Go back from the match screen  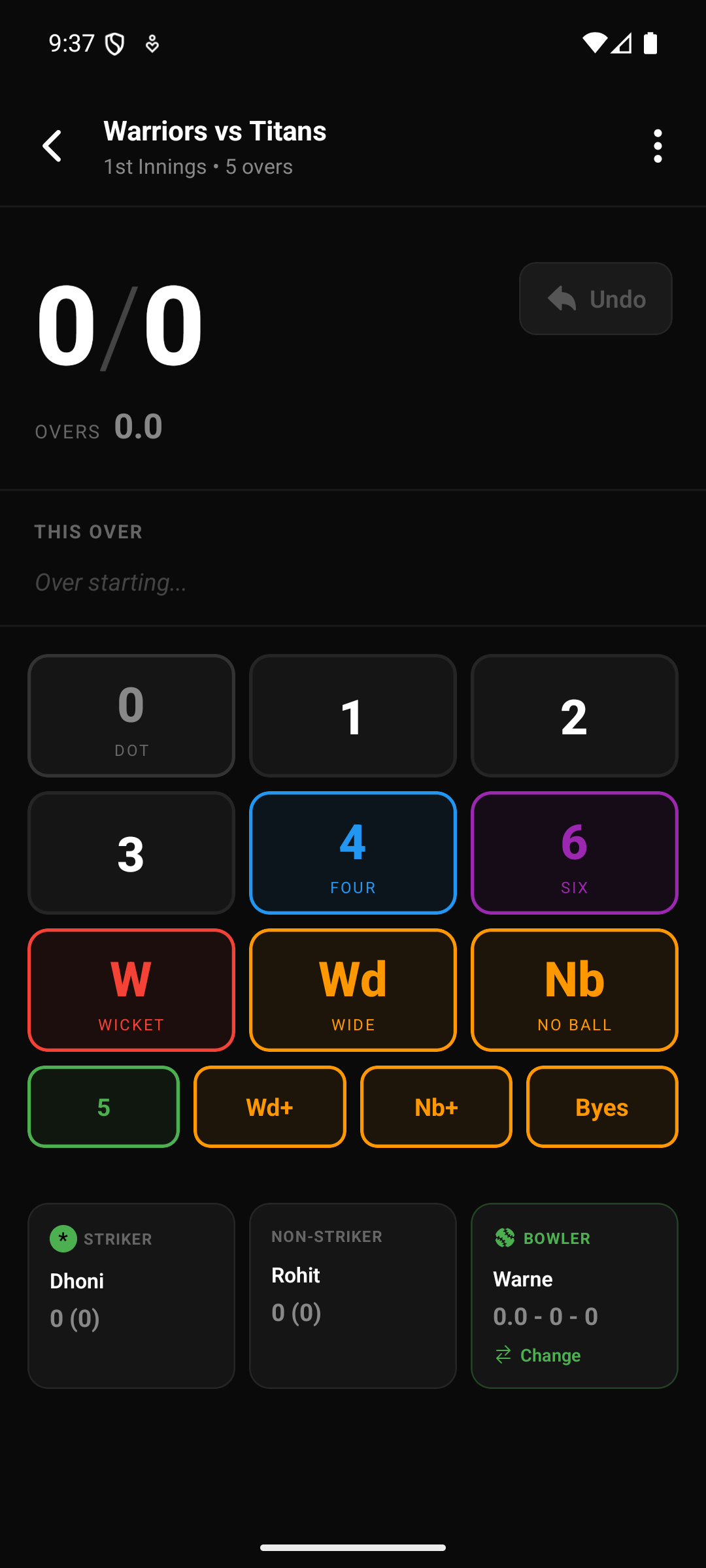[52, 146]
